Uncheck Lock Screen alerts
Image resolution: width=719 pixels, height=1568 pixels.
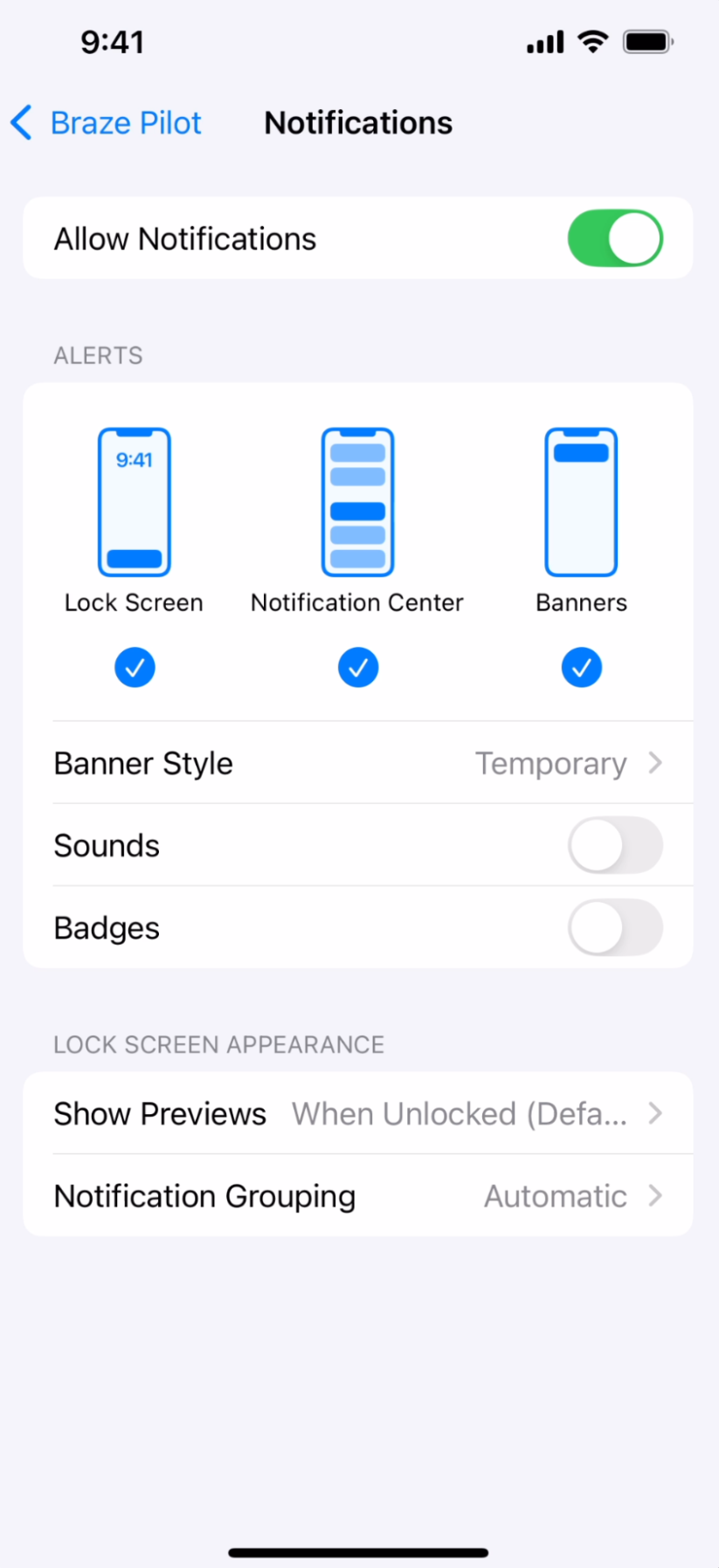135,668
